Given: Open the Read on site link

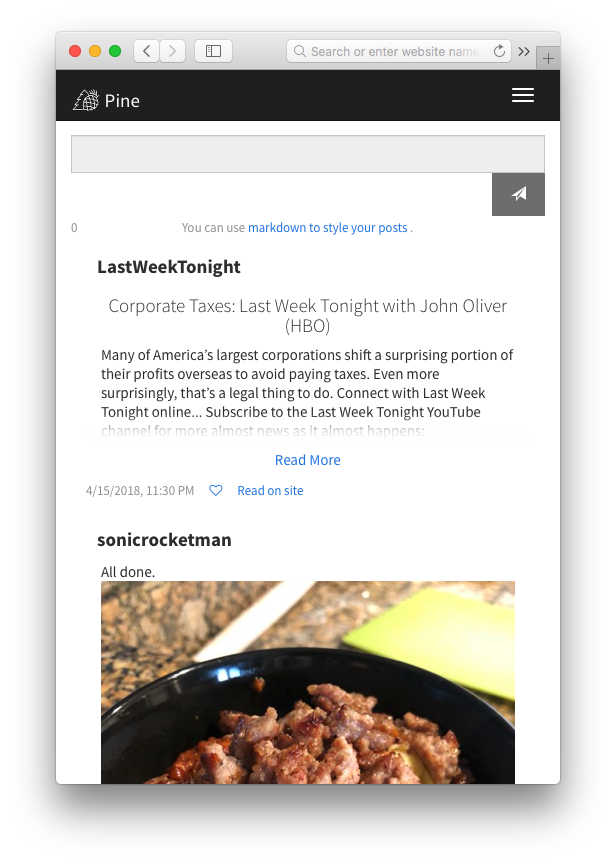Looking at the screenshot, I should pyautogui.click(x=270, y=491).
